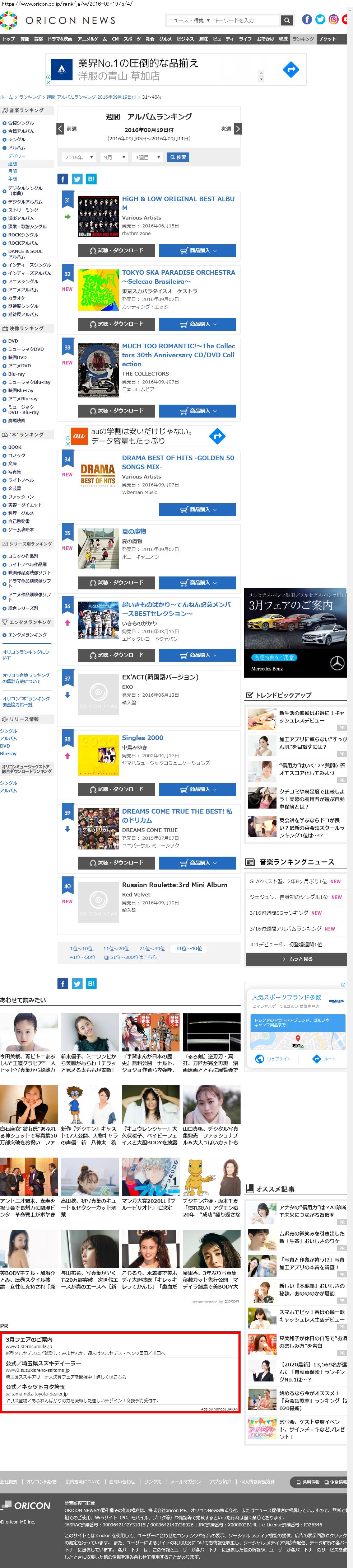Open 合算シングル in the music ranking sidebar

(x=21, y=123)
